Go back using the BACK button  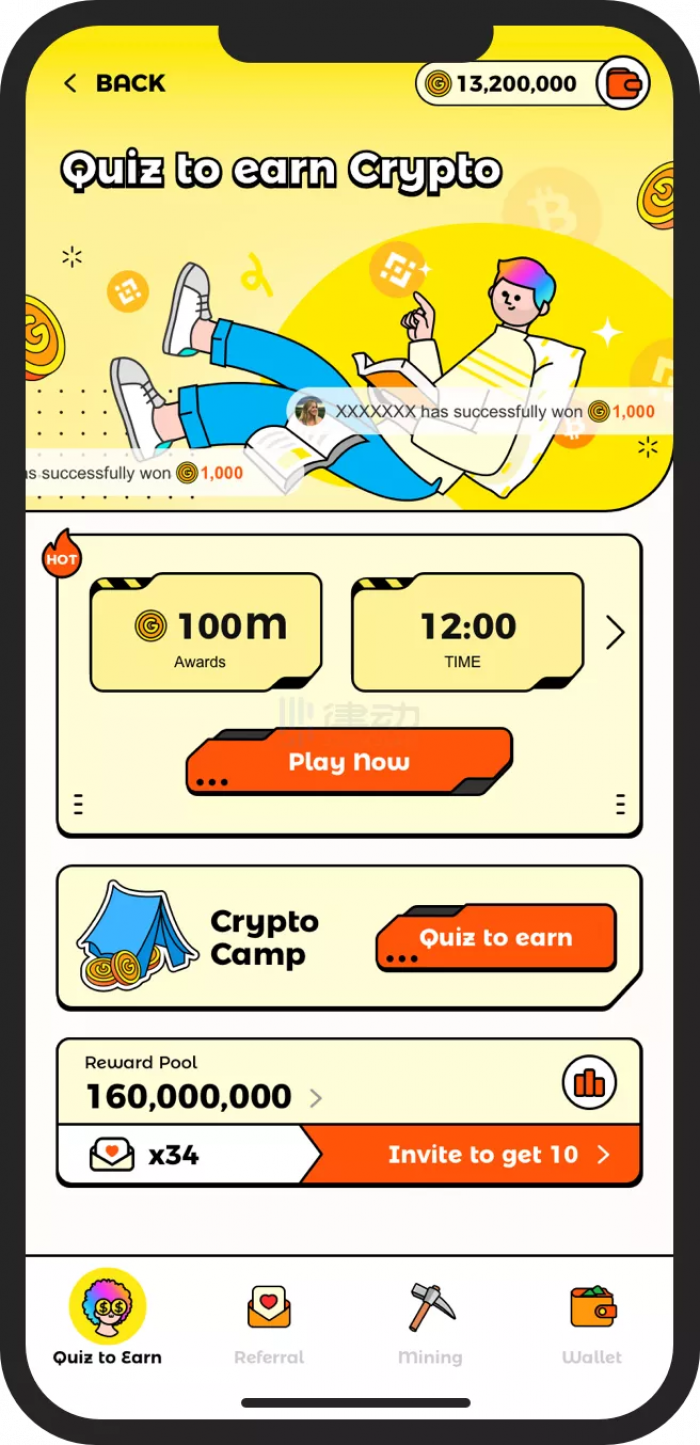[x=114, y=84]
